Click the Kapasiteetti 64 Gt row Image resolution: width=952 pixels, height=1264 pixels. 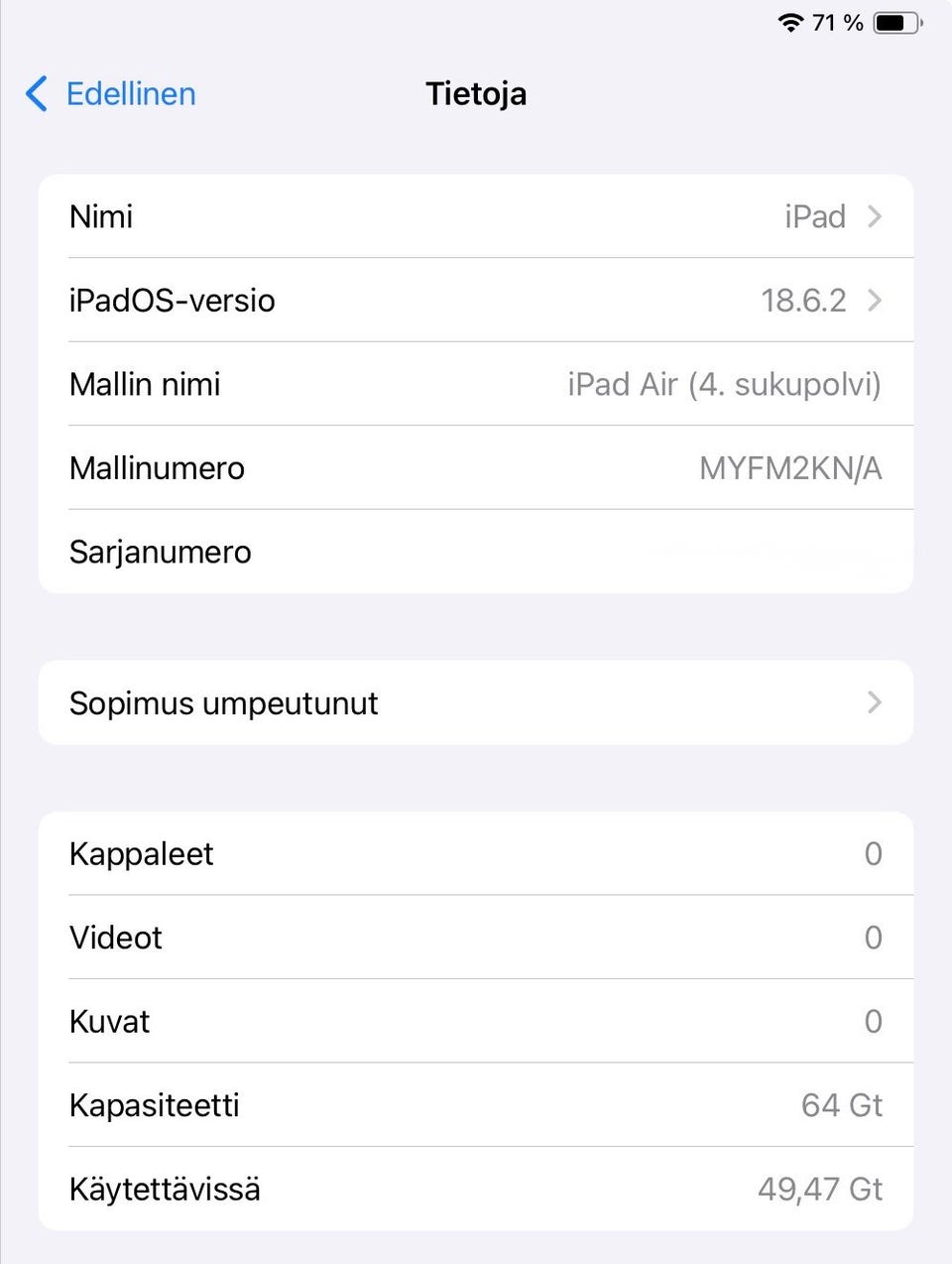[476, 1104]
